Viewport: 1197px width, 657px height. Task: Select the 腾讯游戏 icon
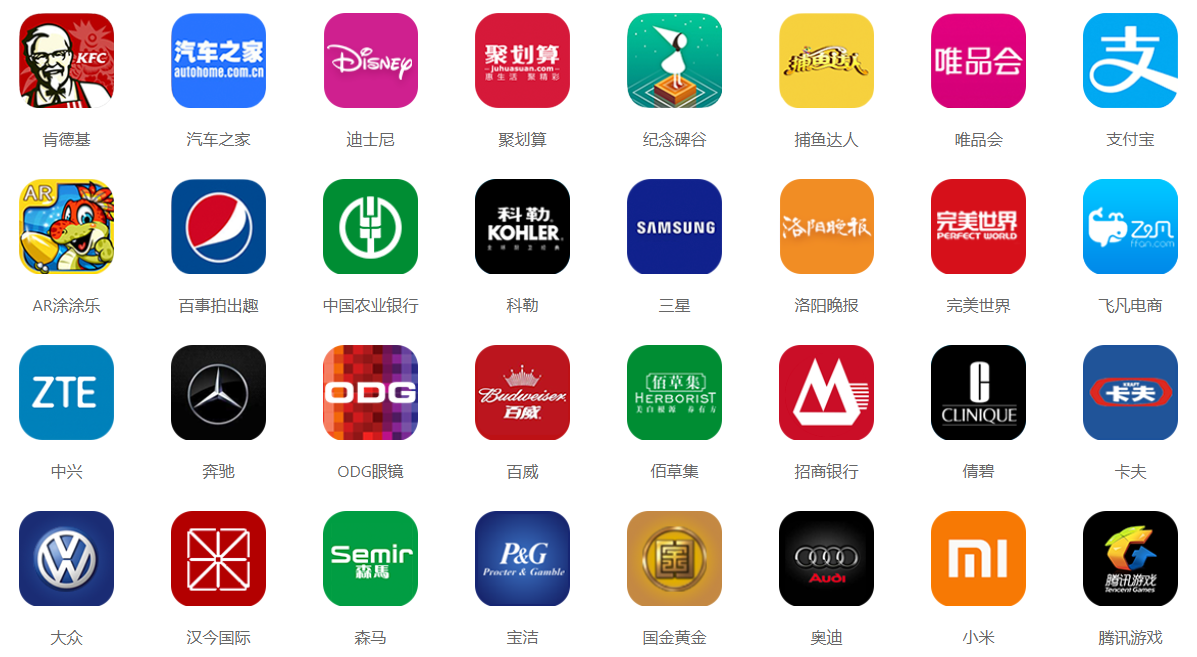(x=1131, y=559)
